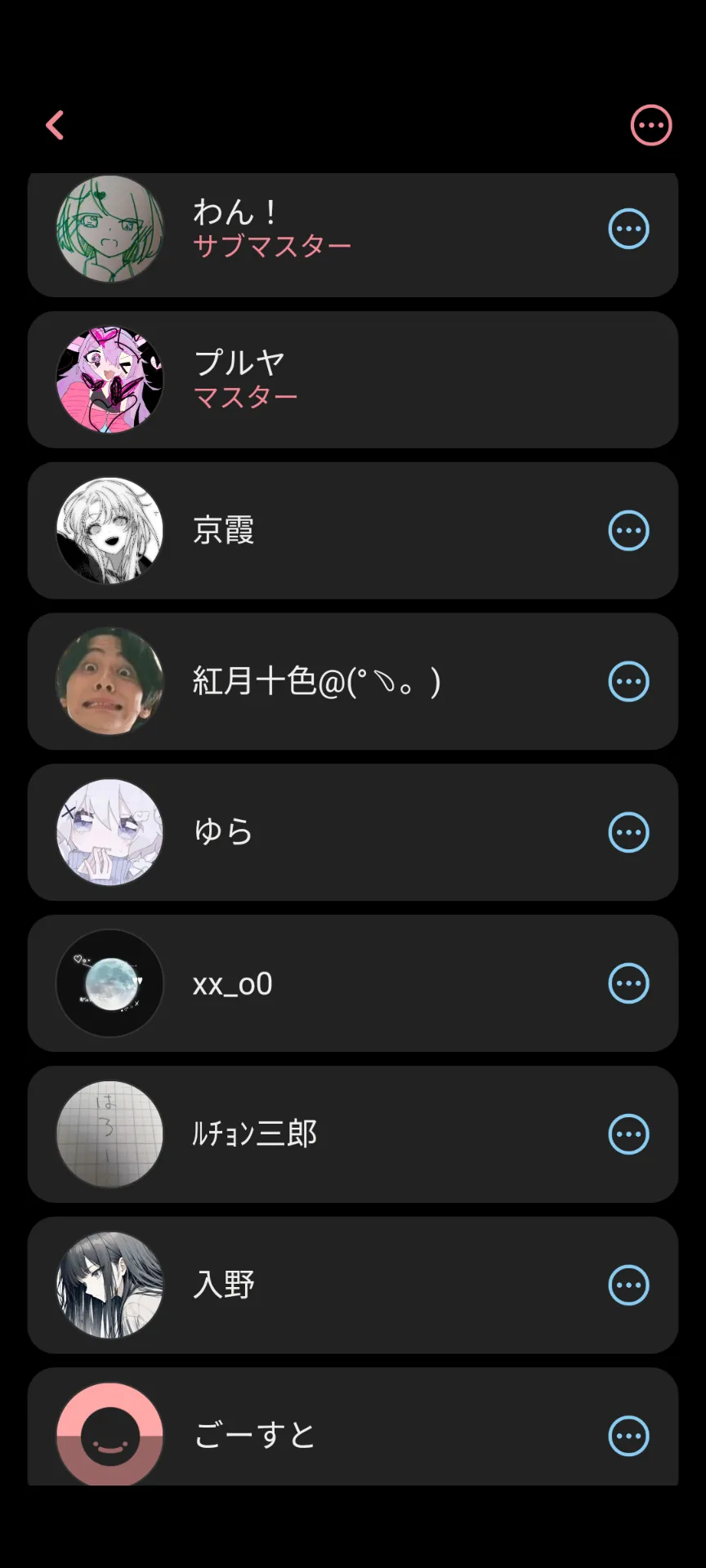706x1568 pixels.
Task: Open プルヤ's member row
Action: (x=353, y=380)
